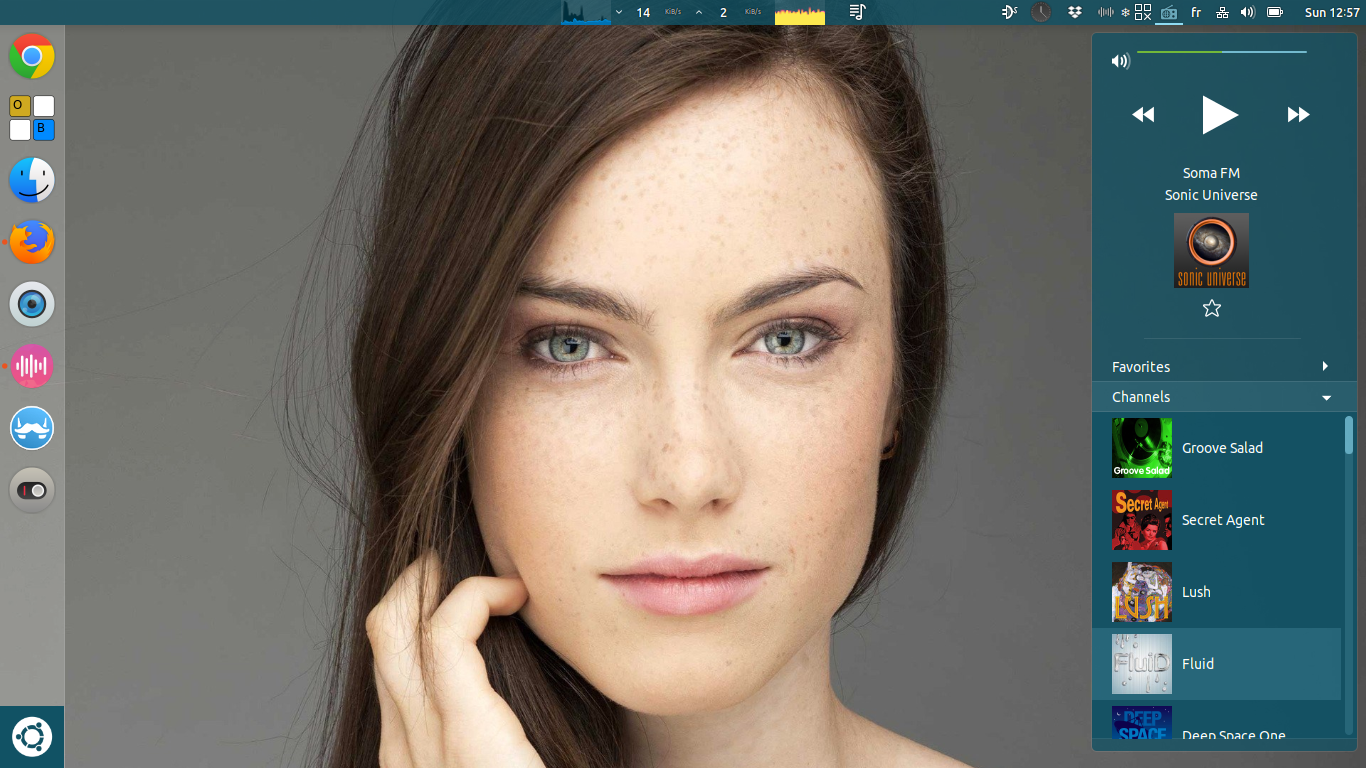Choose the Lush channel
The image size is (1366, 768).
(1196, 592)
